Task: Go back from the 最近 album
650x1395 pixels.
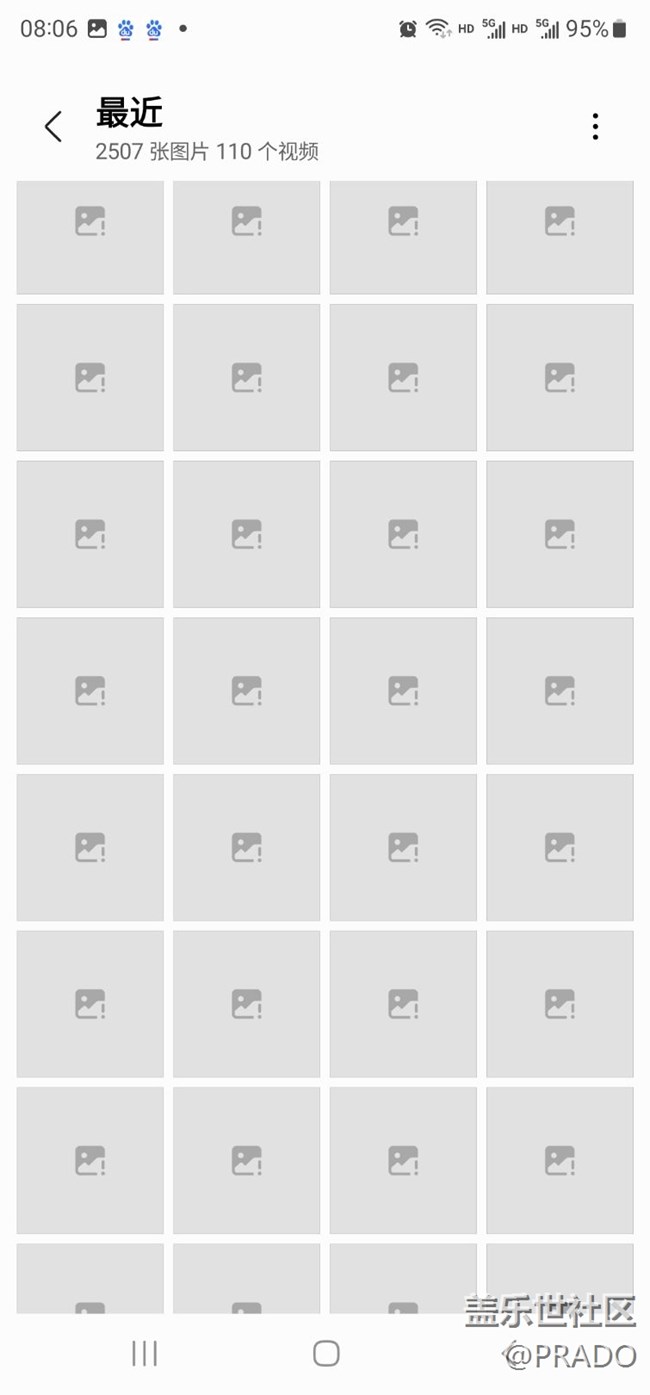Action: (53, 127)
